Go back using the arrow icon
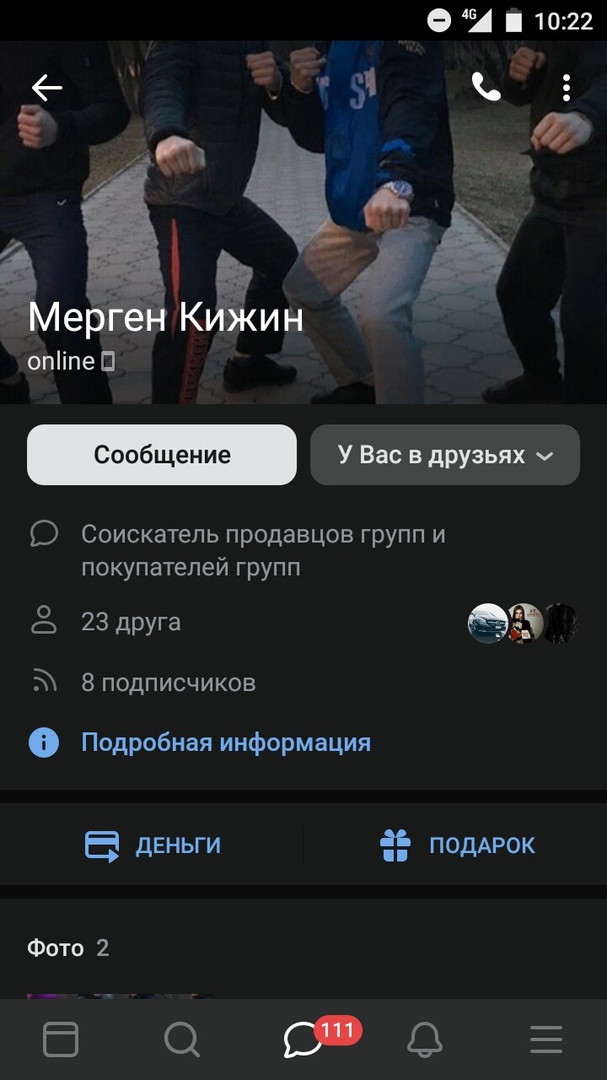The image size is (607, 1080). (x=47, y=88)
